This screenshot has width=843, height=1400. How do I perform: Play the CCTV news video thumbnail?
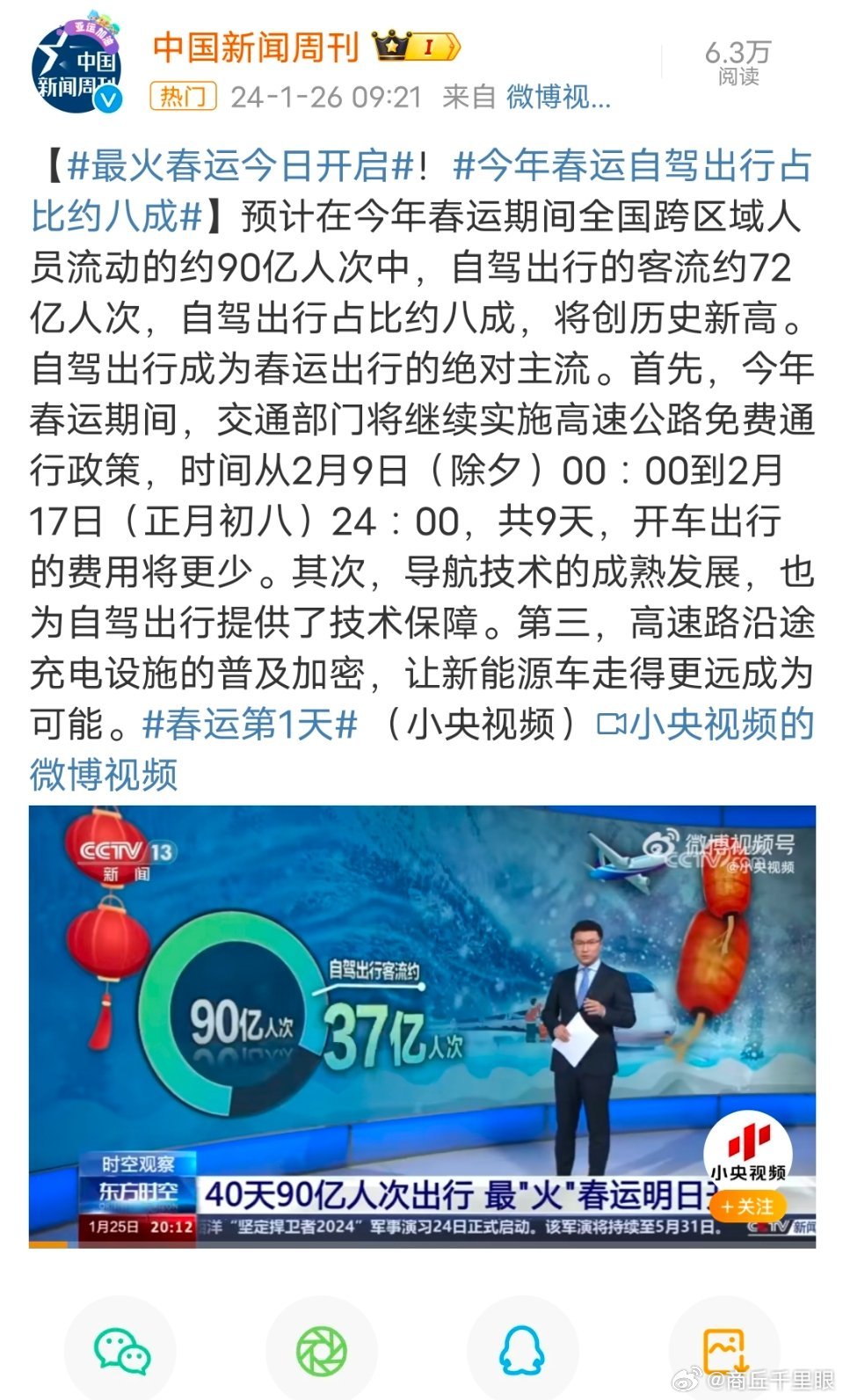tap(422, 1026)
